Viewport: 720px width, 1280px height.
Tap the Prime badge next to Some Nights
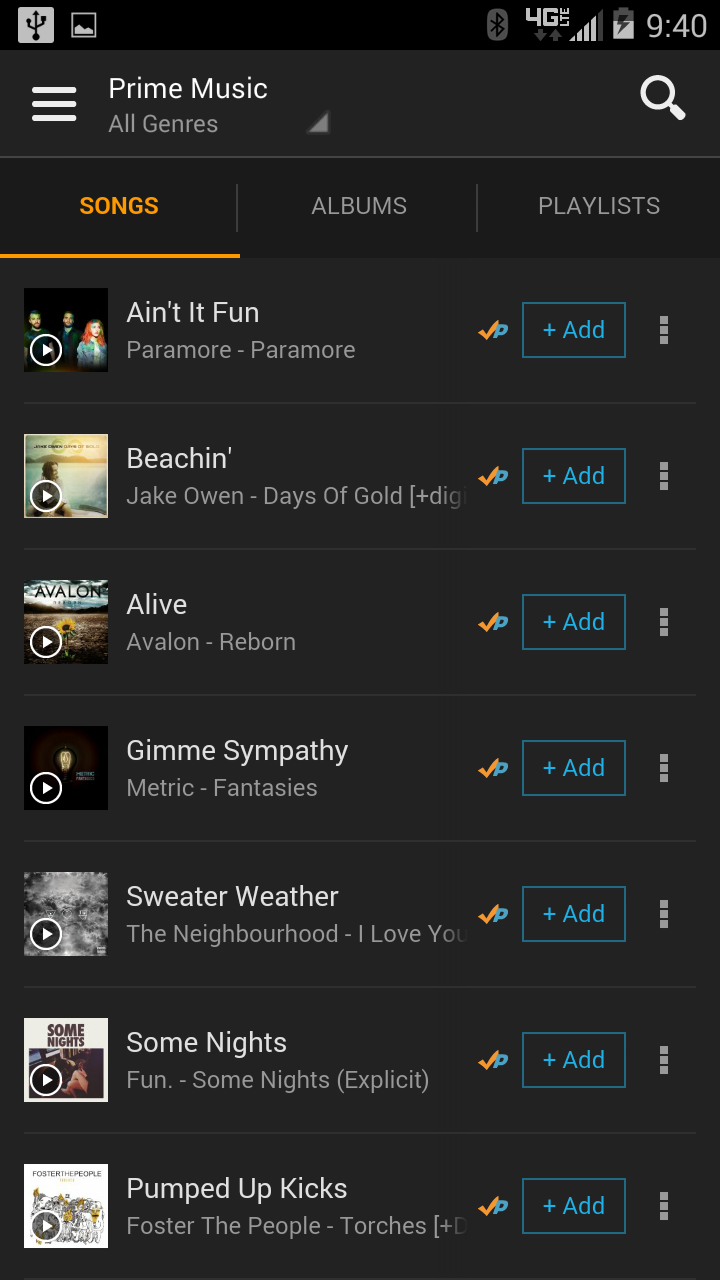click(492, 1060)
